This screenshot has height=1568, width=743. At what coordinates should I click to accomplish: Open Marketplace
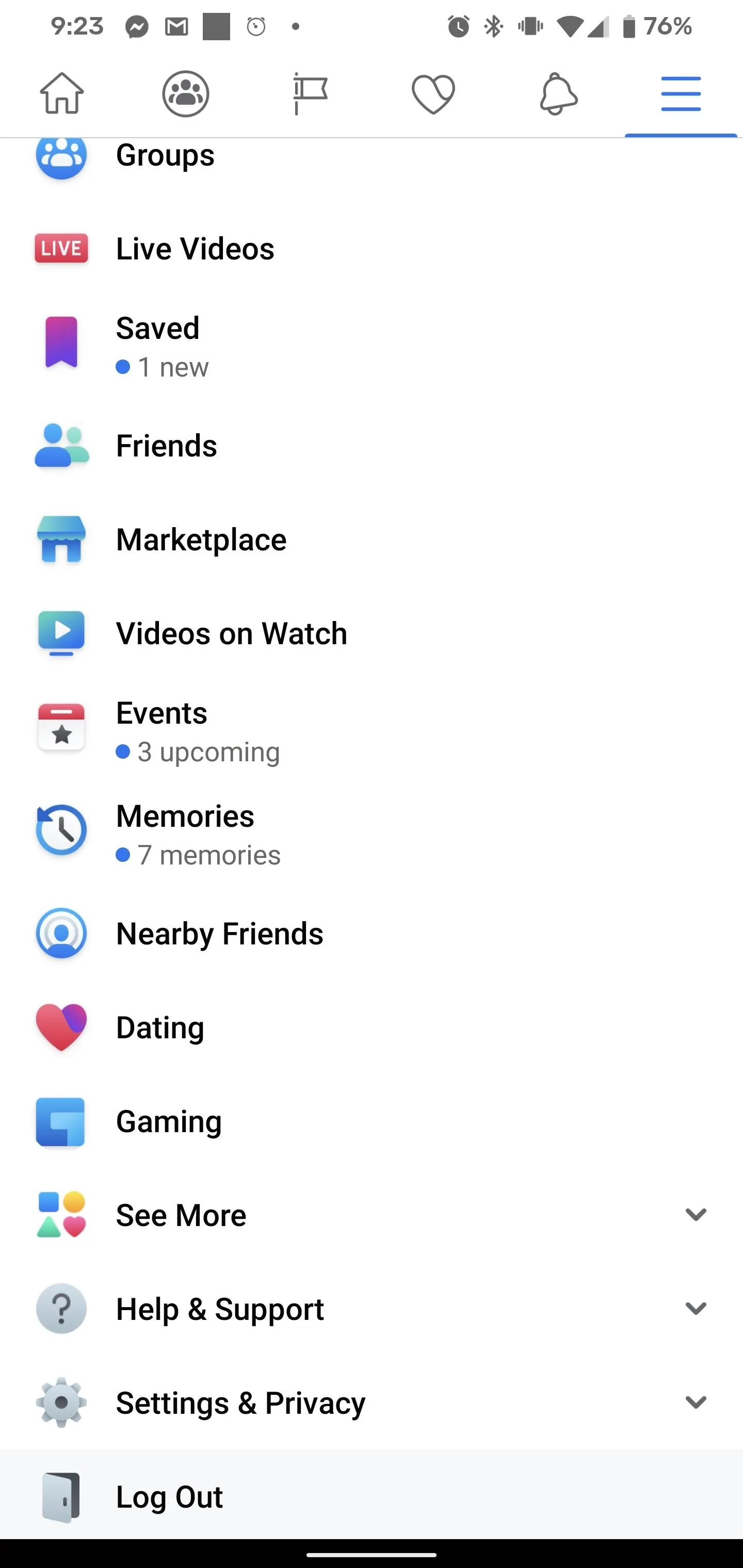372,540
